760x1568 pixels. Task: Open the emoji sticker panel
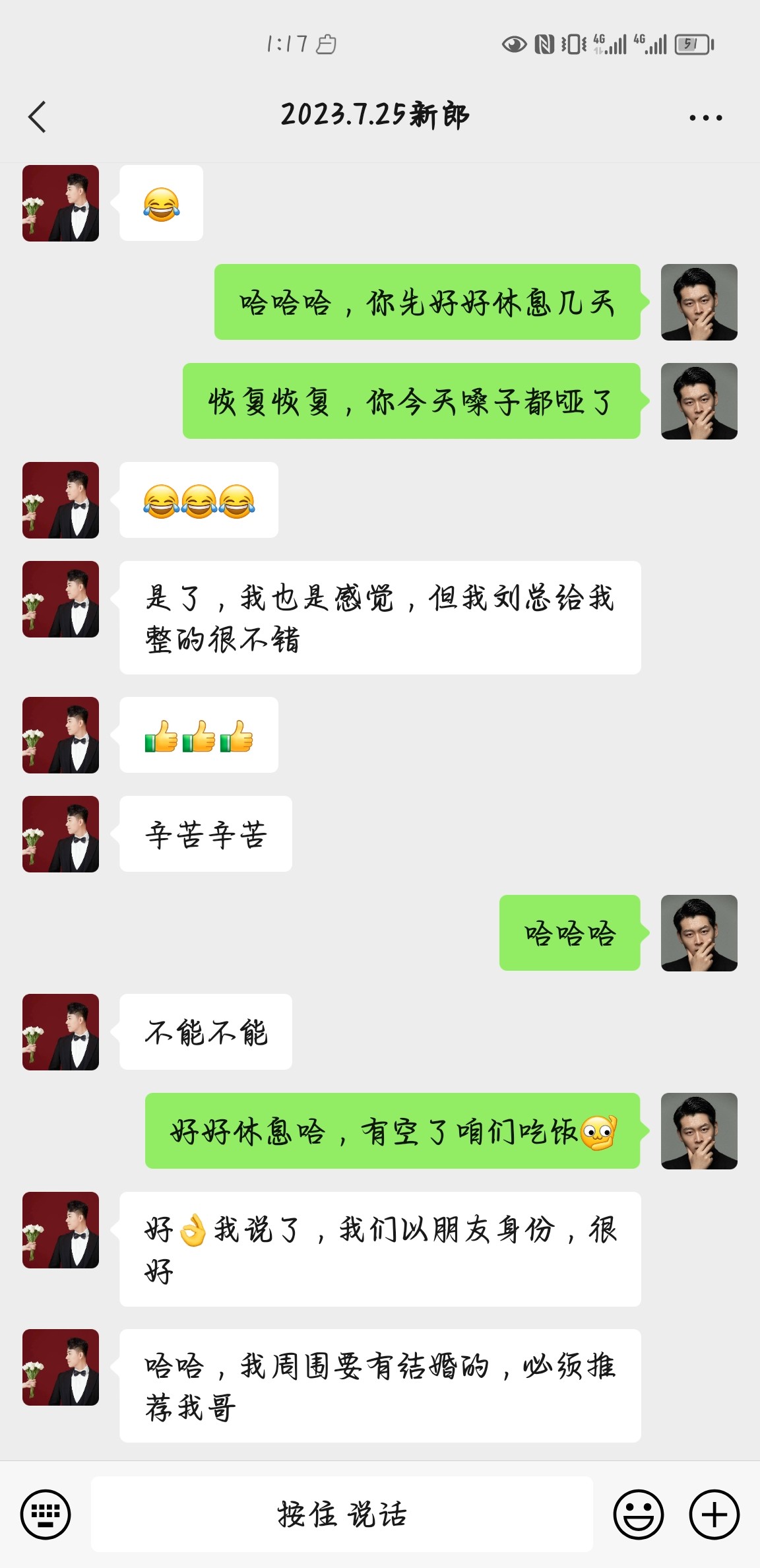click(639, 1514)
